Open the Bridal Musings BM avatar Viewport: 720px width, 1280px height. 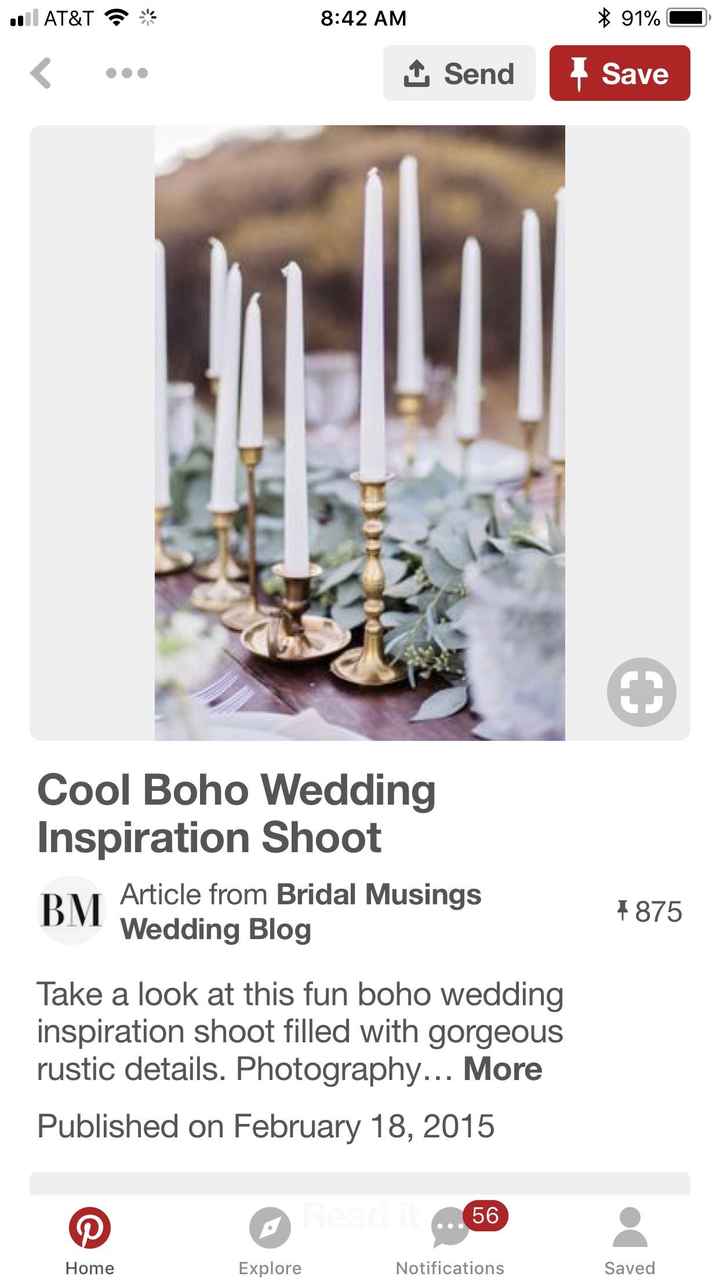(69, 911)
